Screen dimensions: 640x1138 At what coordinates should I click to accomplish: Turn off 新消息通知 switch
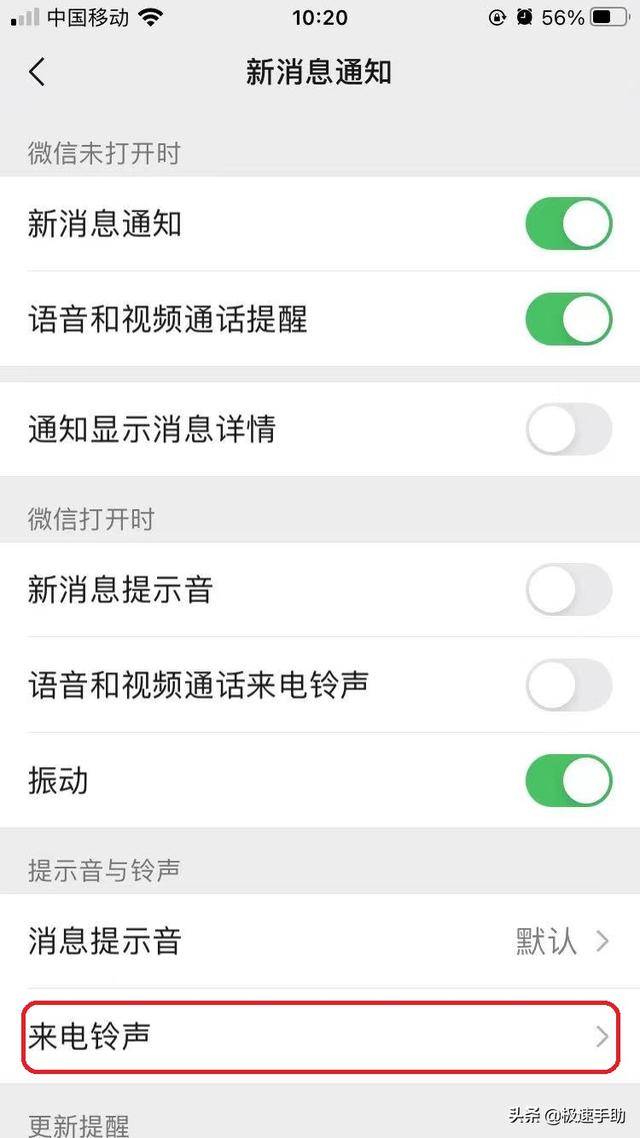pyautogui.click(x=568, y=223)
